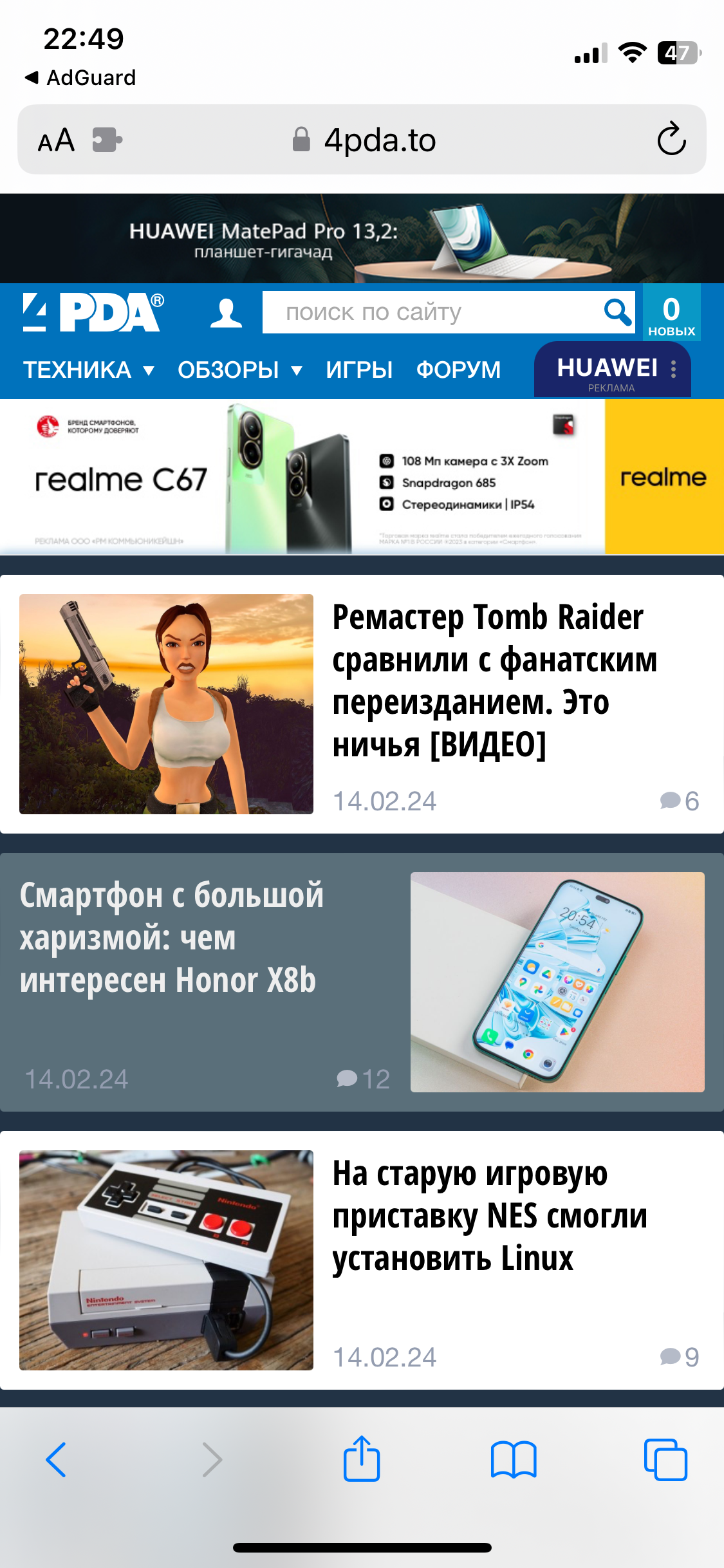724x1568 pixels.
Task: Expand the ОБЗОРЫ dropdown menu
Action: coord(239,370)
